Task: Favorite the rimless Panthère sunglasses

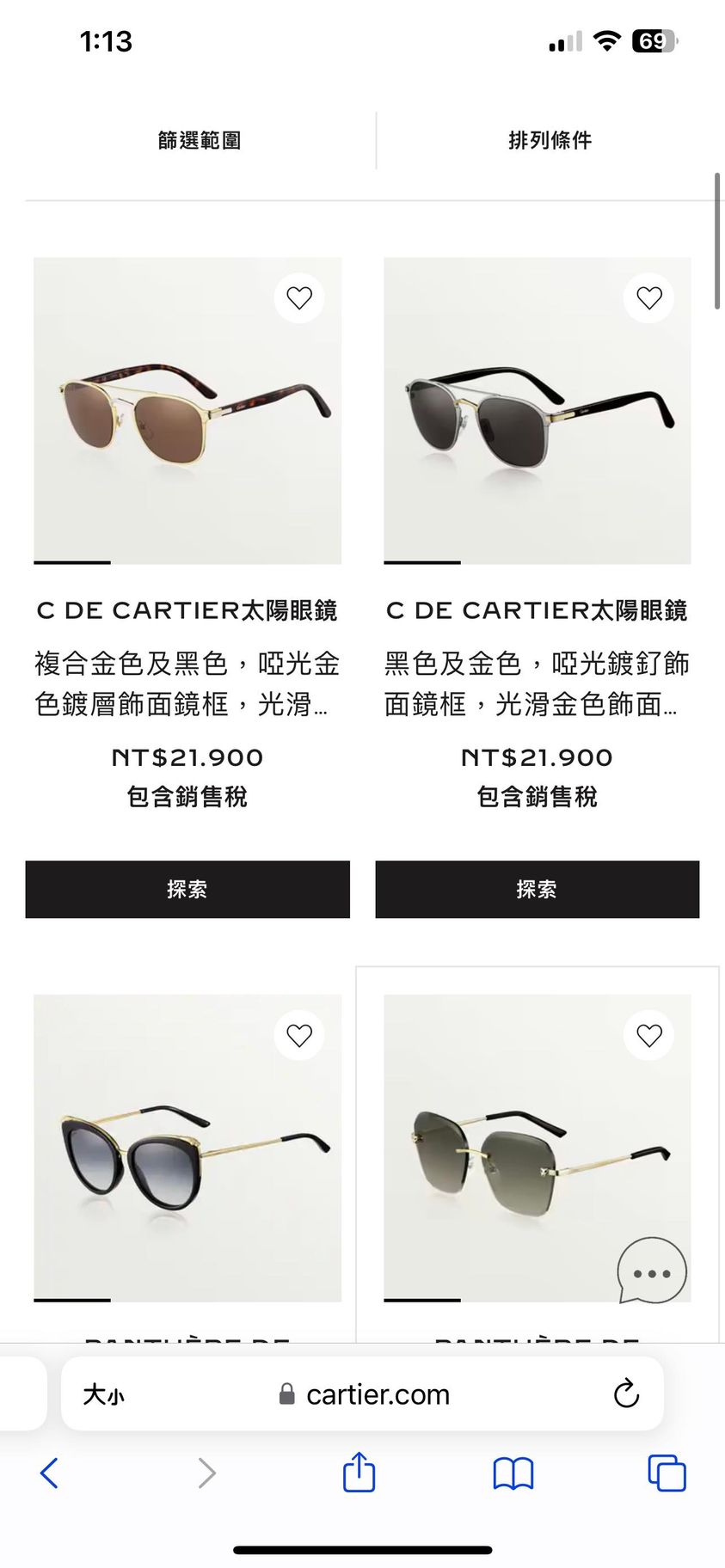Action: point(649,1036)
